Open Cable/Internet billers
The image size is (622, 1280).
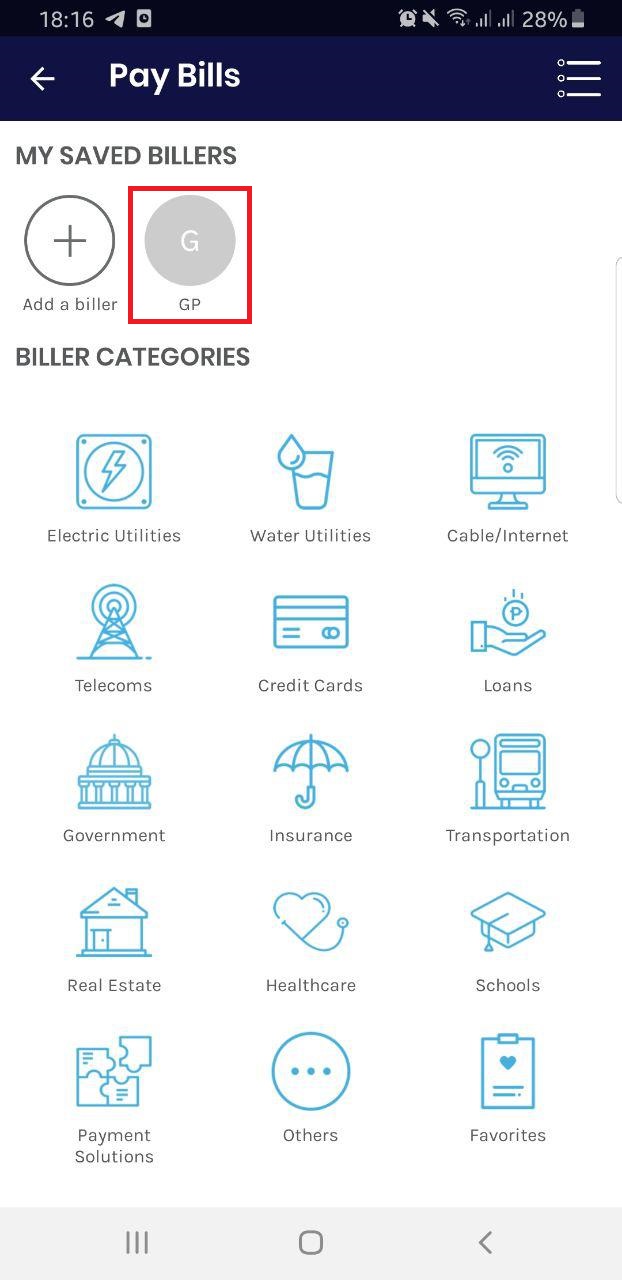coord(508,489)
